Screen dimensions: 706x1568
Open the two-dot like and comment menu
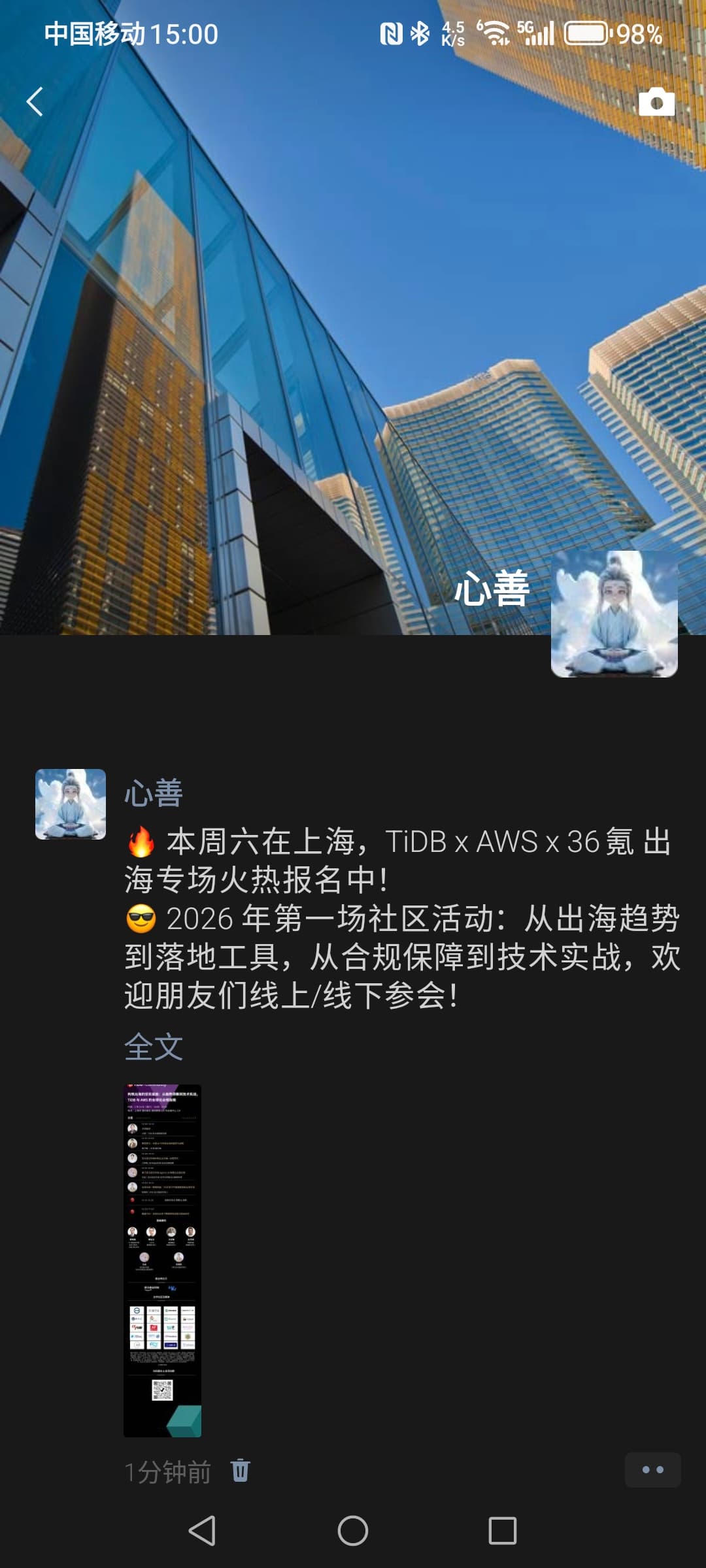652,1470
